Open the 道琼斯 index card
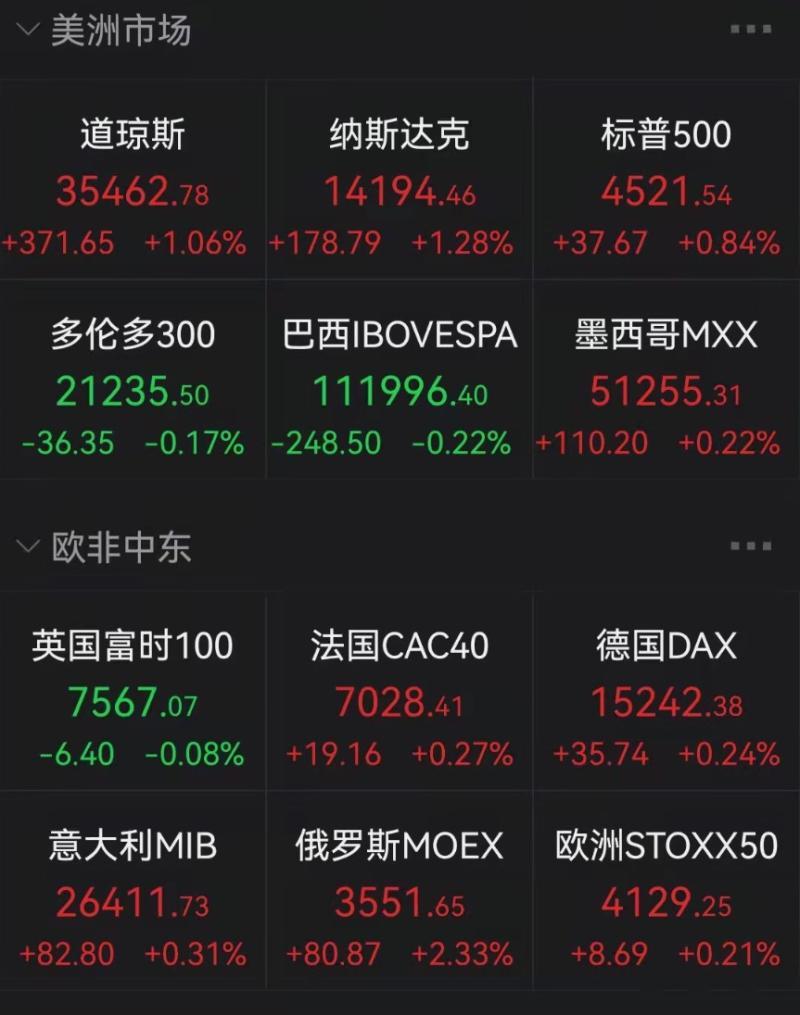800x1015 pixels. pyautogui.click(x=132, y=185)
